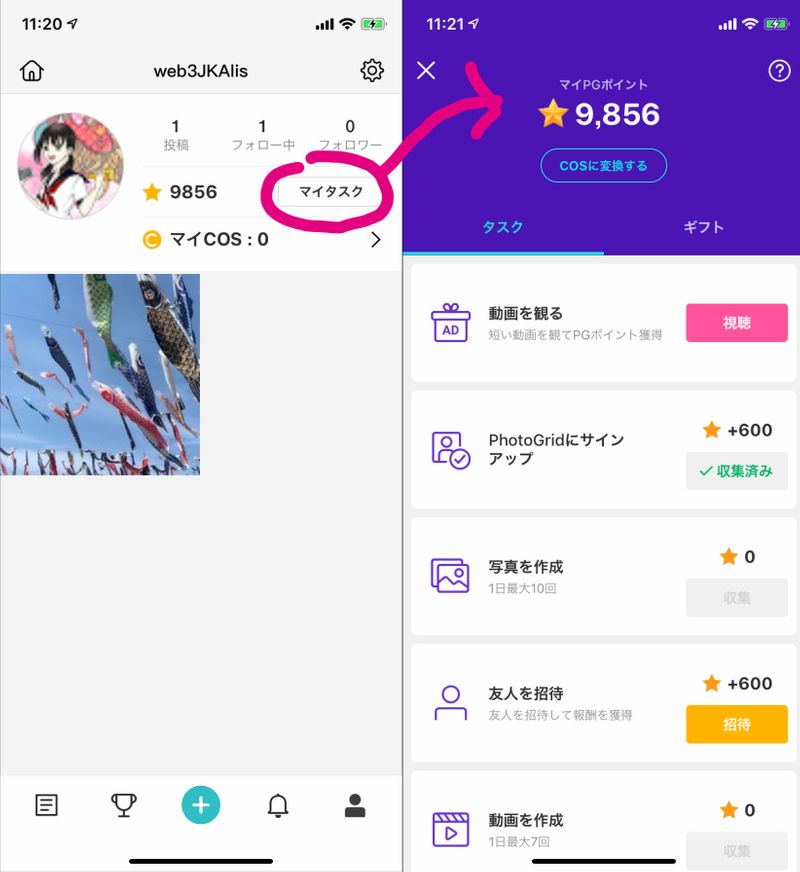Tap the yellow 招待 button

(x=736, y=724)
